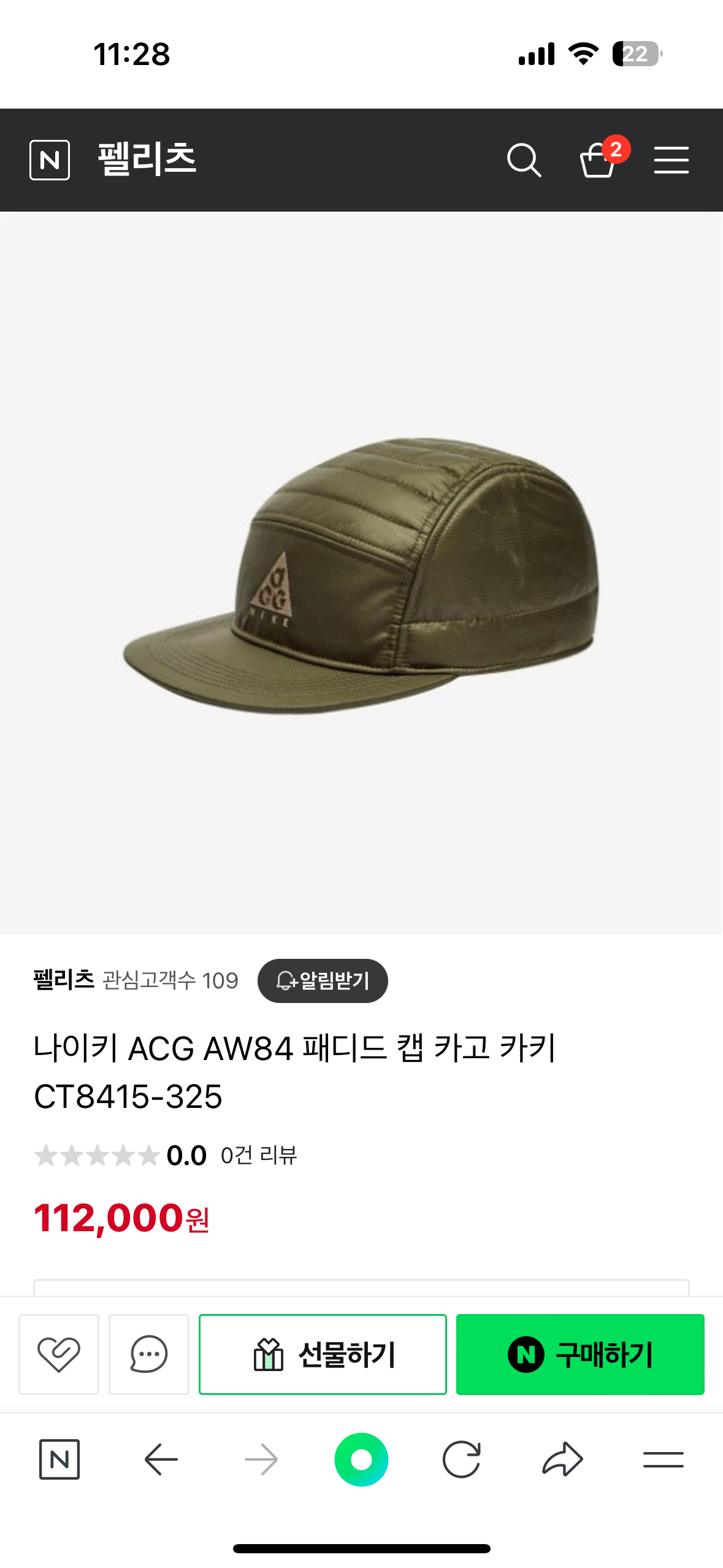Send this cap as gift with 선물하기

point(323,1354)
